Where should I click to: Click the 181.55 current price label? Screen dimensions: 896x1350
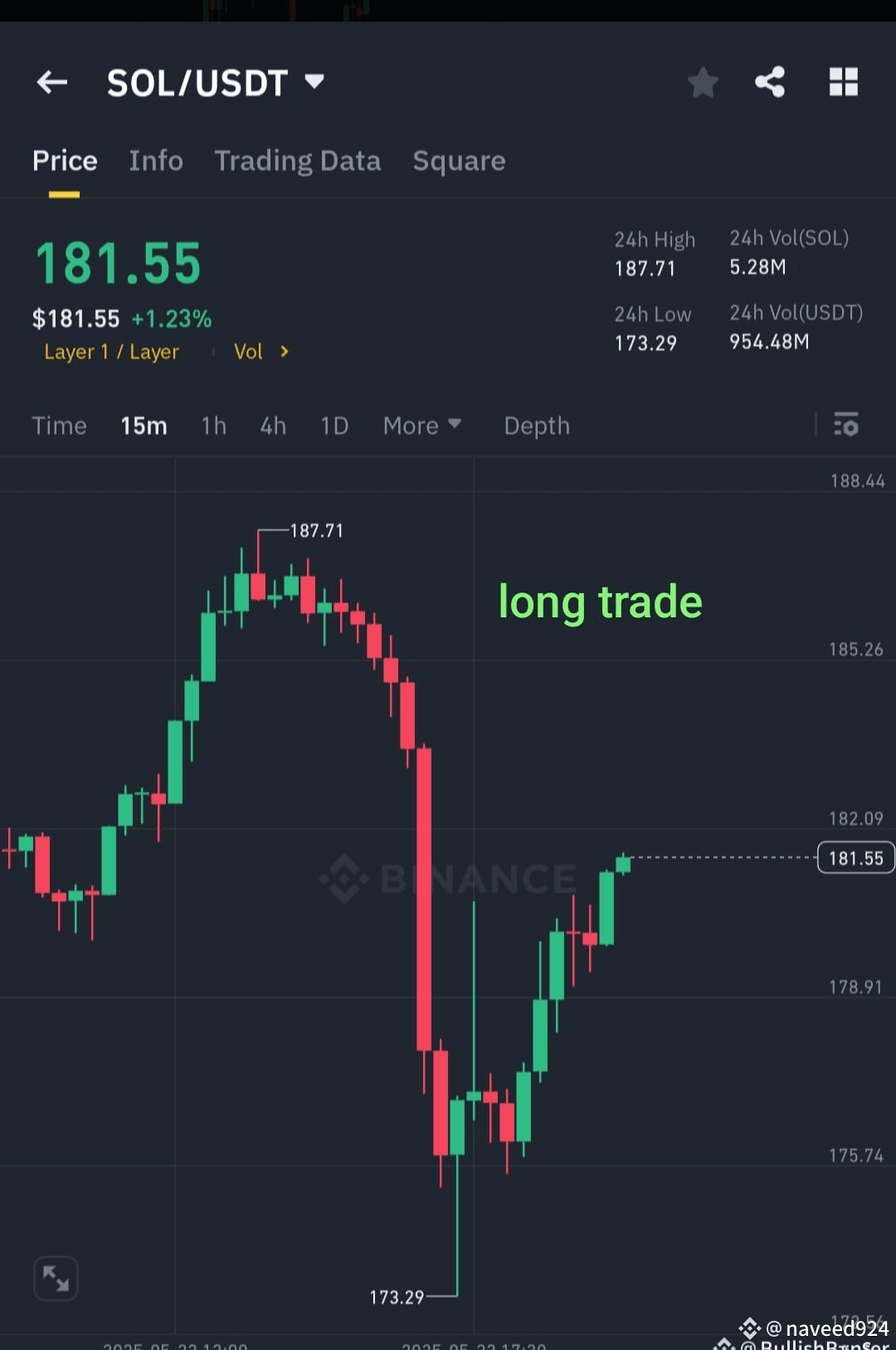tap(855, 858)
